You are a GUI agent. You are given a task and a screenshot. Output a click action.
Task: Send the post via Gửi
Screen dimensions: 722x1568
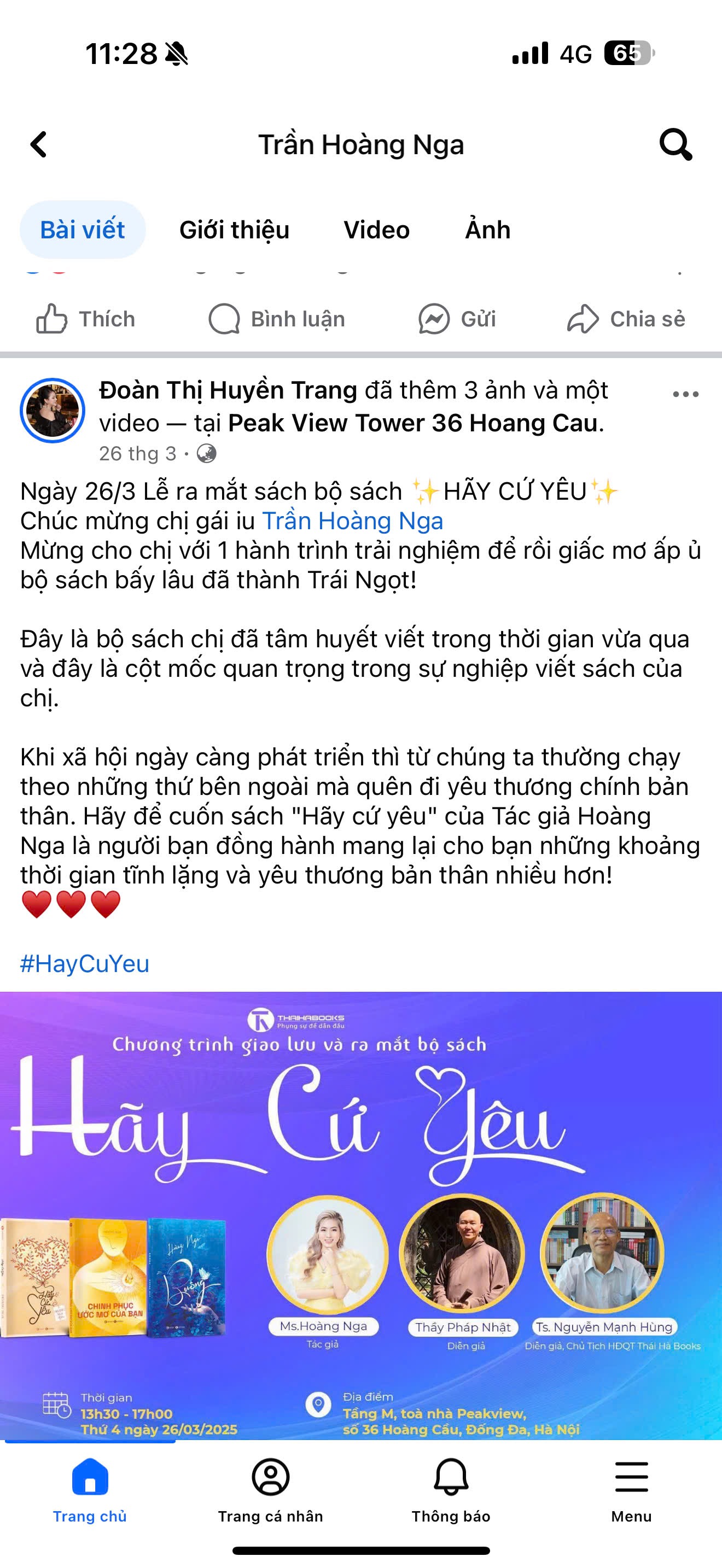pyautogui.click(x=457, y=319)
